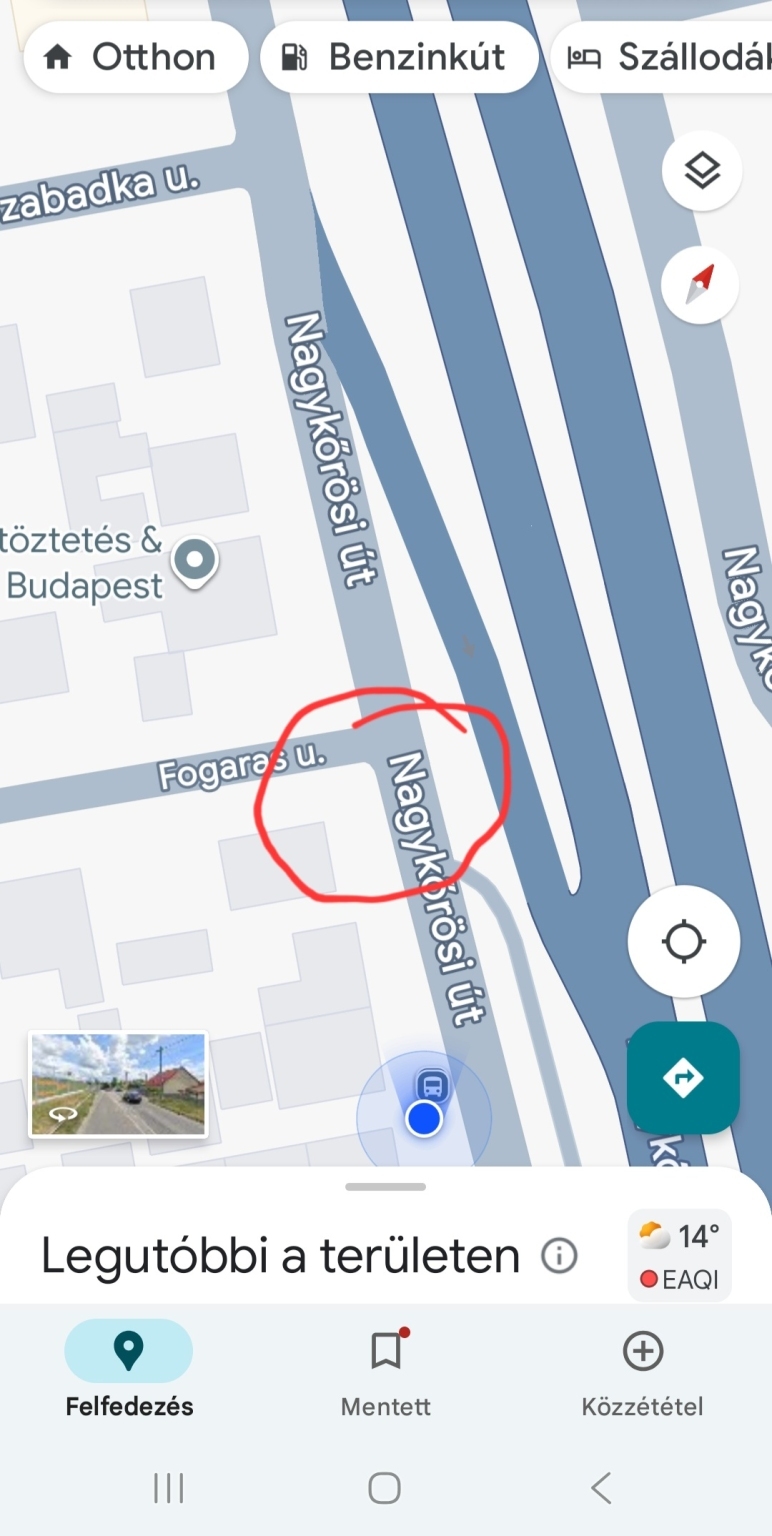Switch to the Felfedezés tab
The image size is (772, 1536).
[x=129, y=1370]
